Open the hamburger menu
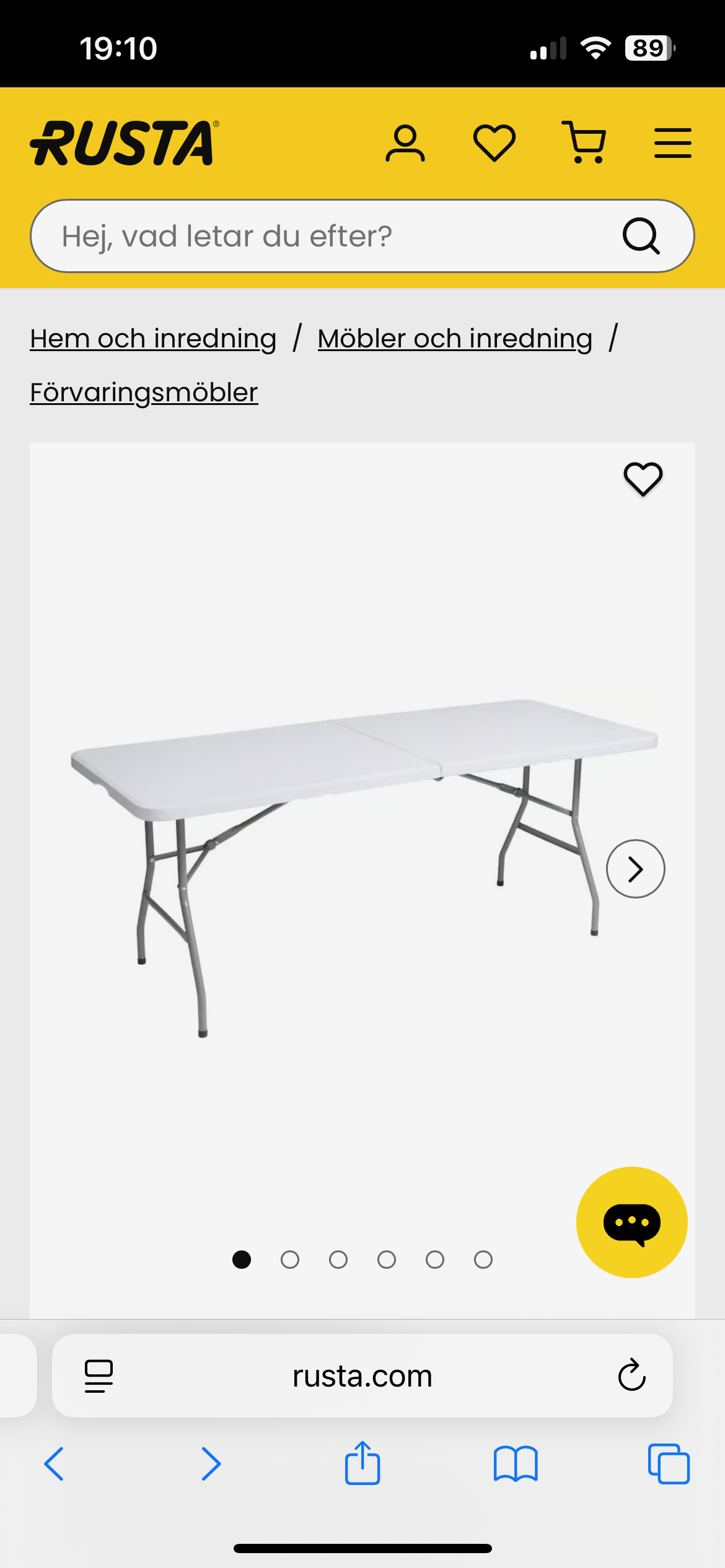 pyautogui.click(x=672, y=144)
